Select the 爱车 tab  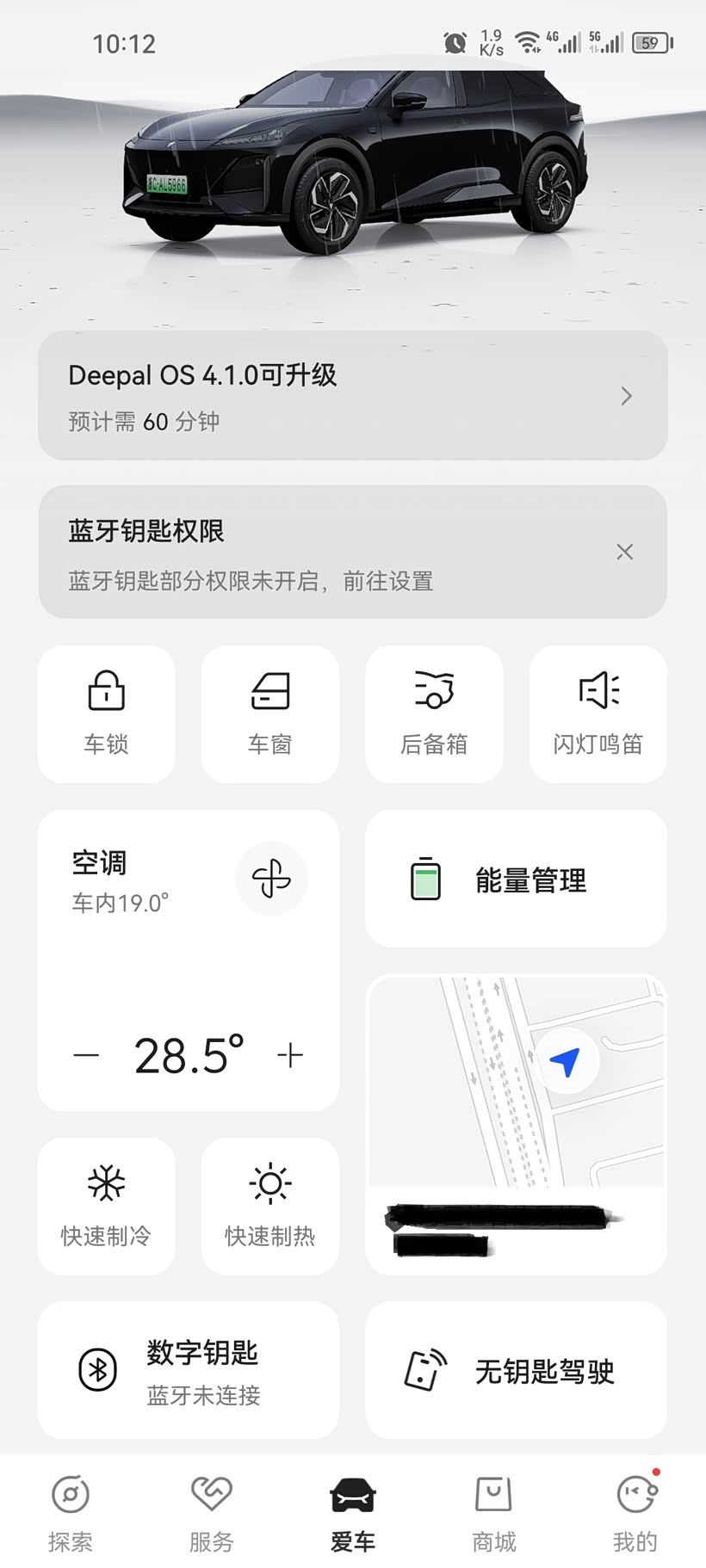[x=353, y=1513]
